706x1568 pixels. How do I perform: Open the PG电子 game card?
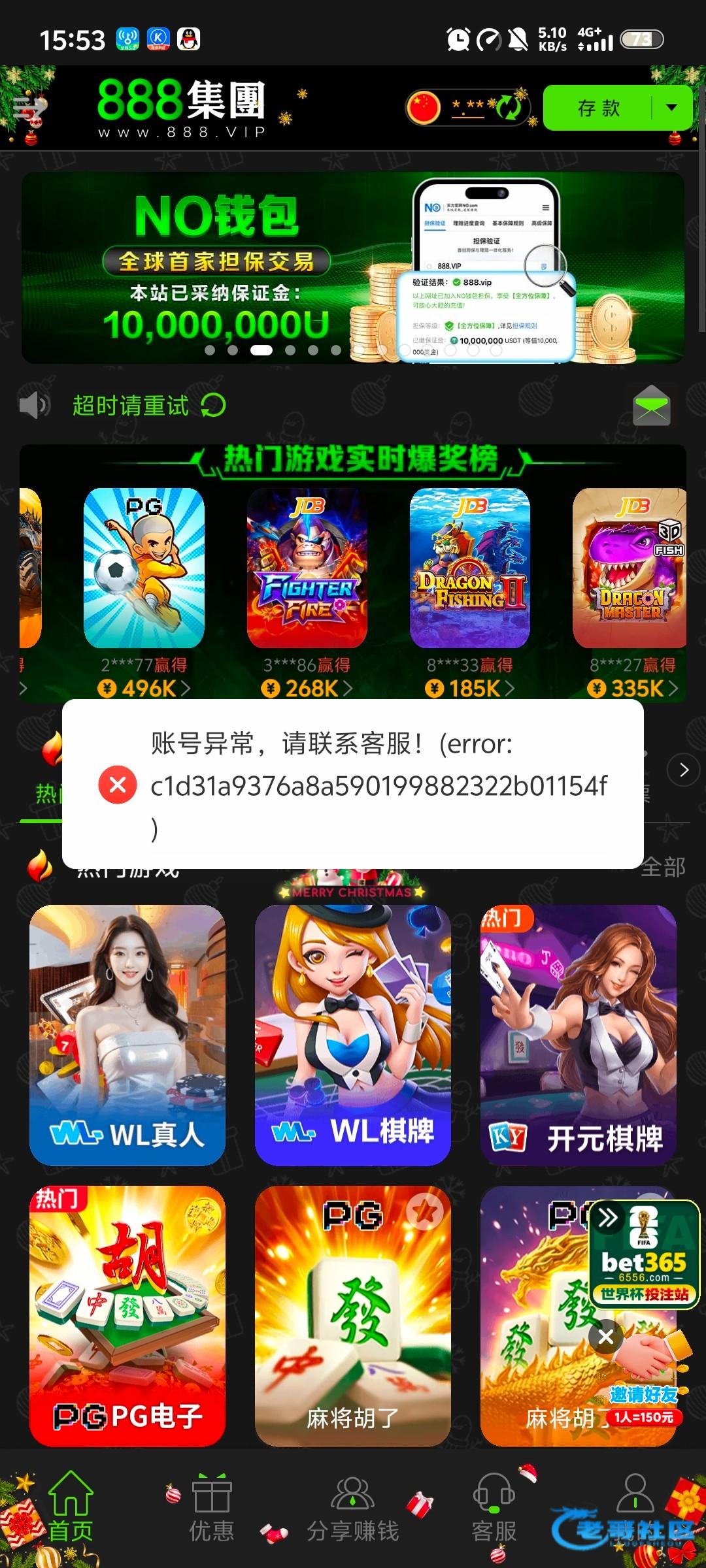[127, 1315]
